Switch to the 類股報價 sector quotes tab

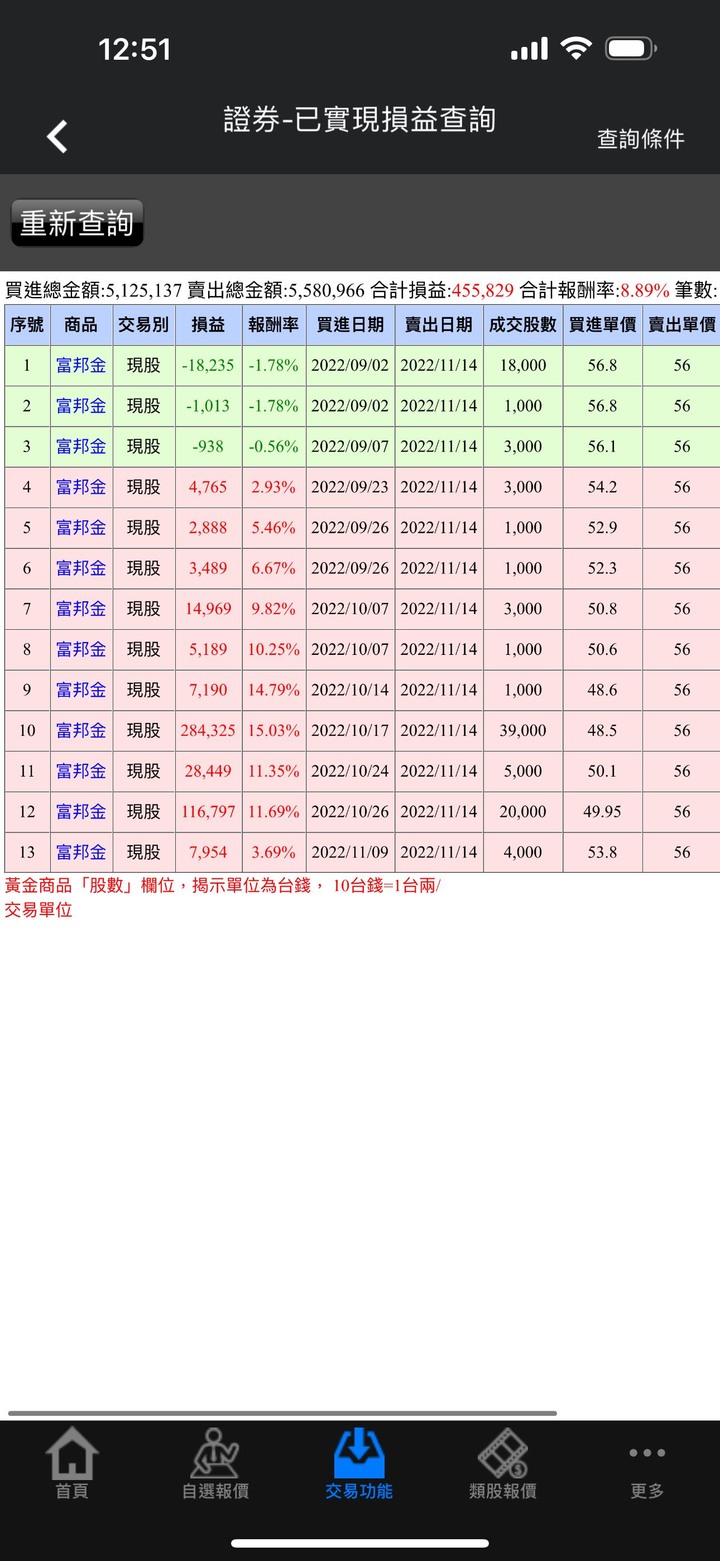pyautogui.click(x=503, y=1465)
